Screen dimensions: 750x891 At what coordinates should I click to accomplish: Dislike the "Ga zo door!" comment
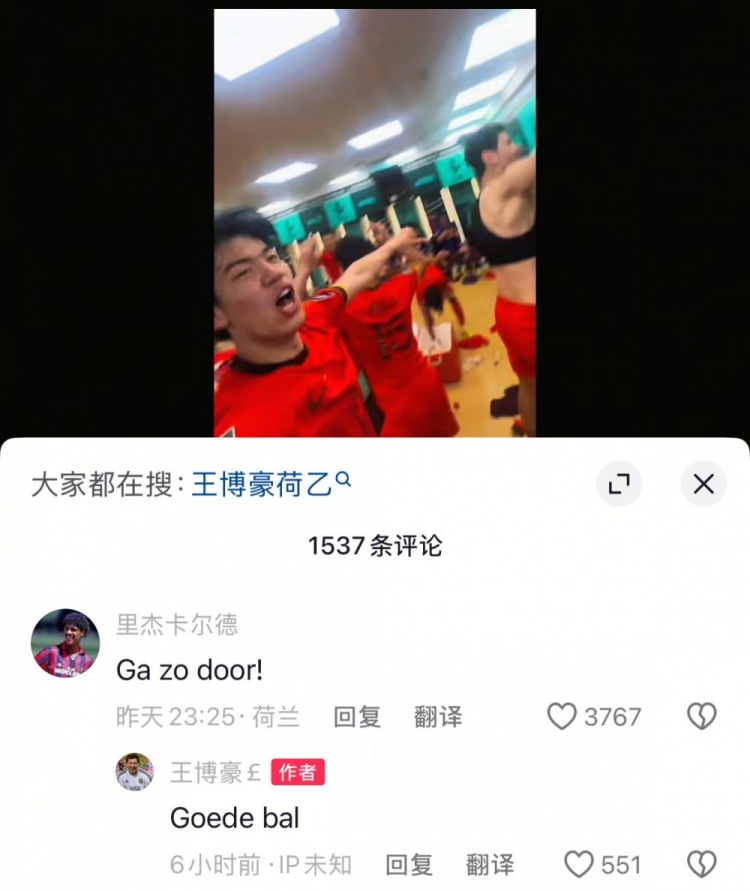tap(701, 716)
